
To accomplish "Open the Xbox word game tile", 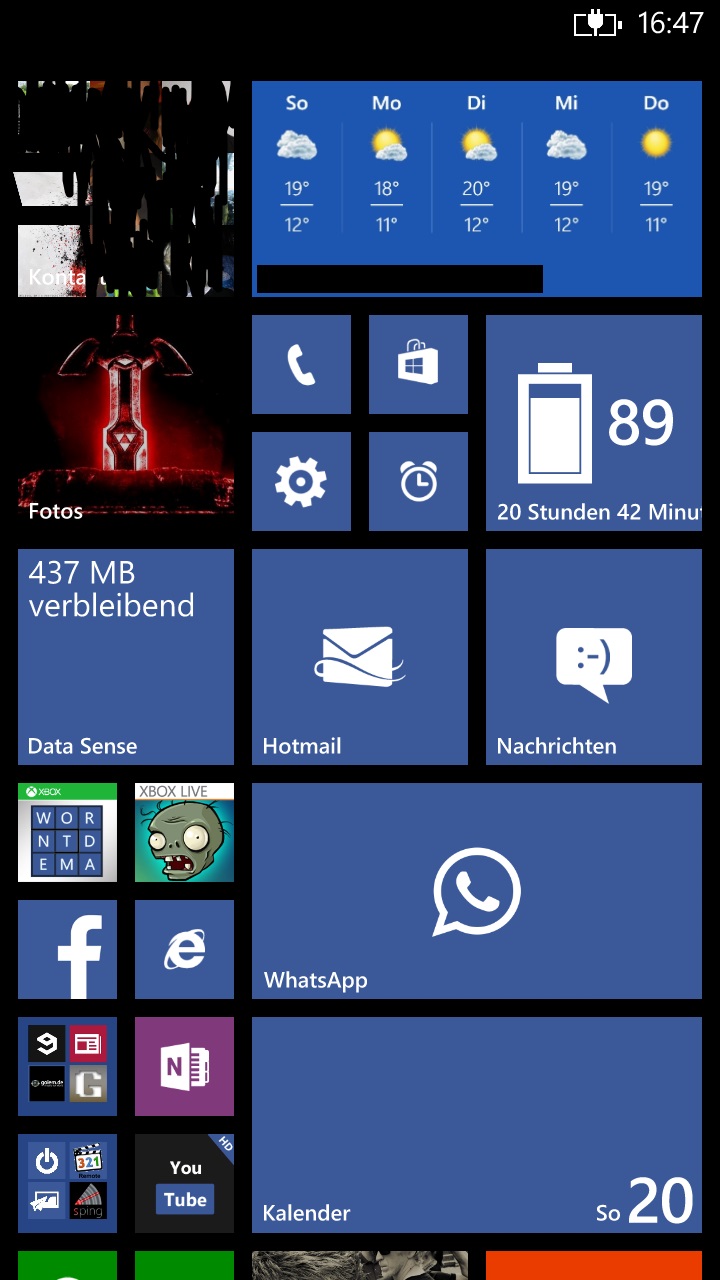I will tap(67, 832).
